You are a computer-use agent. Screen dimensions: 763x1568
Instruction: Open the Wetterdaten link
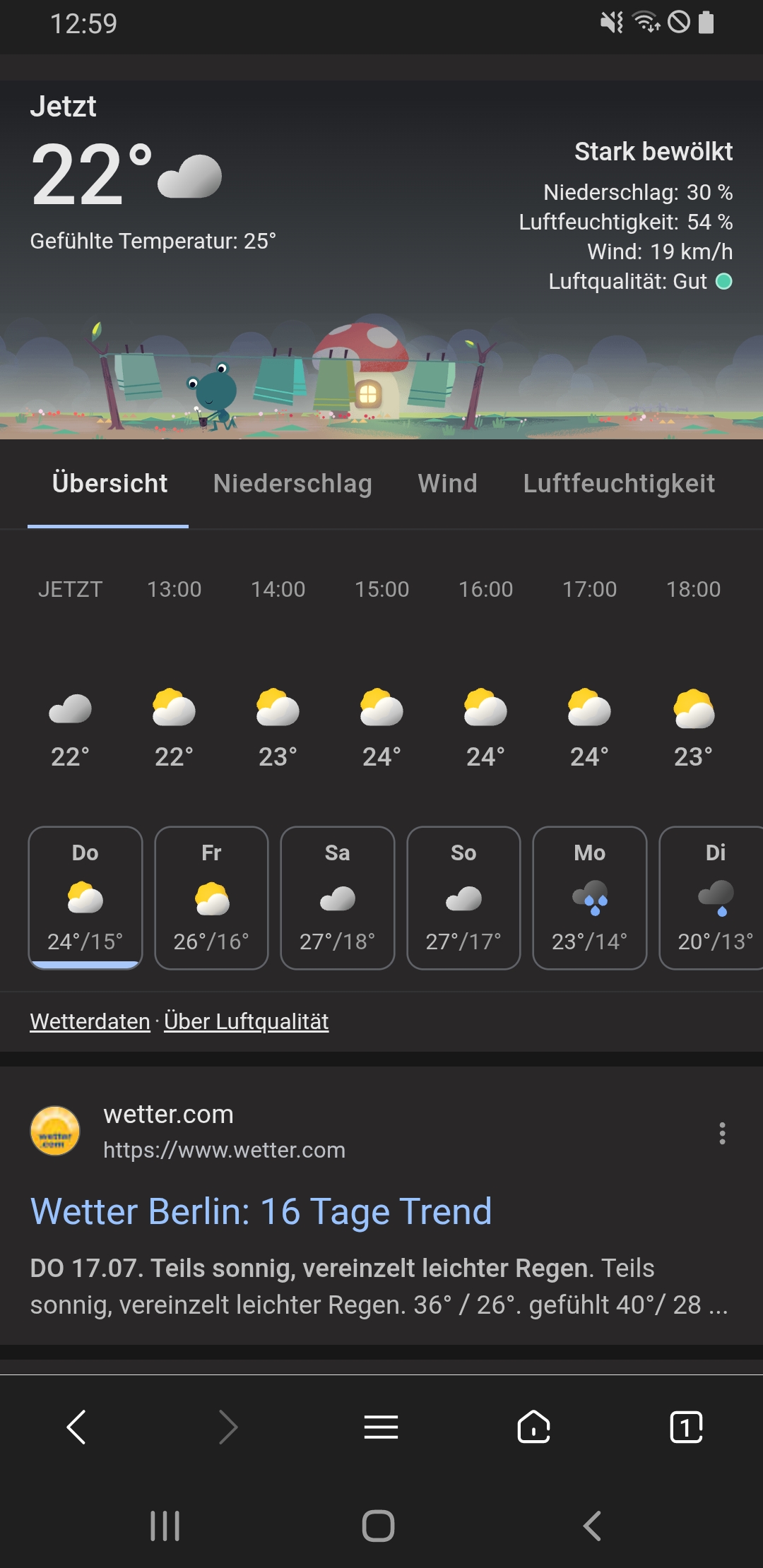pyautogui.click(x=90, y=1021)
